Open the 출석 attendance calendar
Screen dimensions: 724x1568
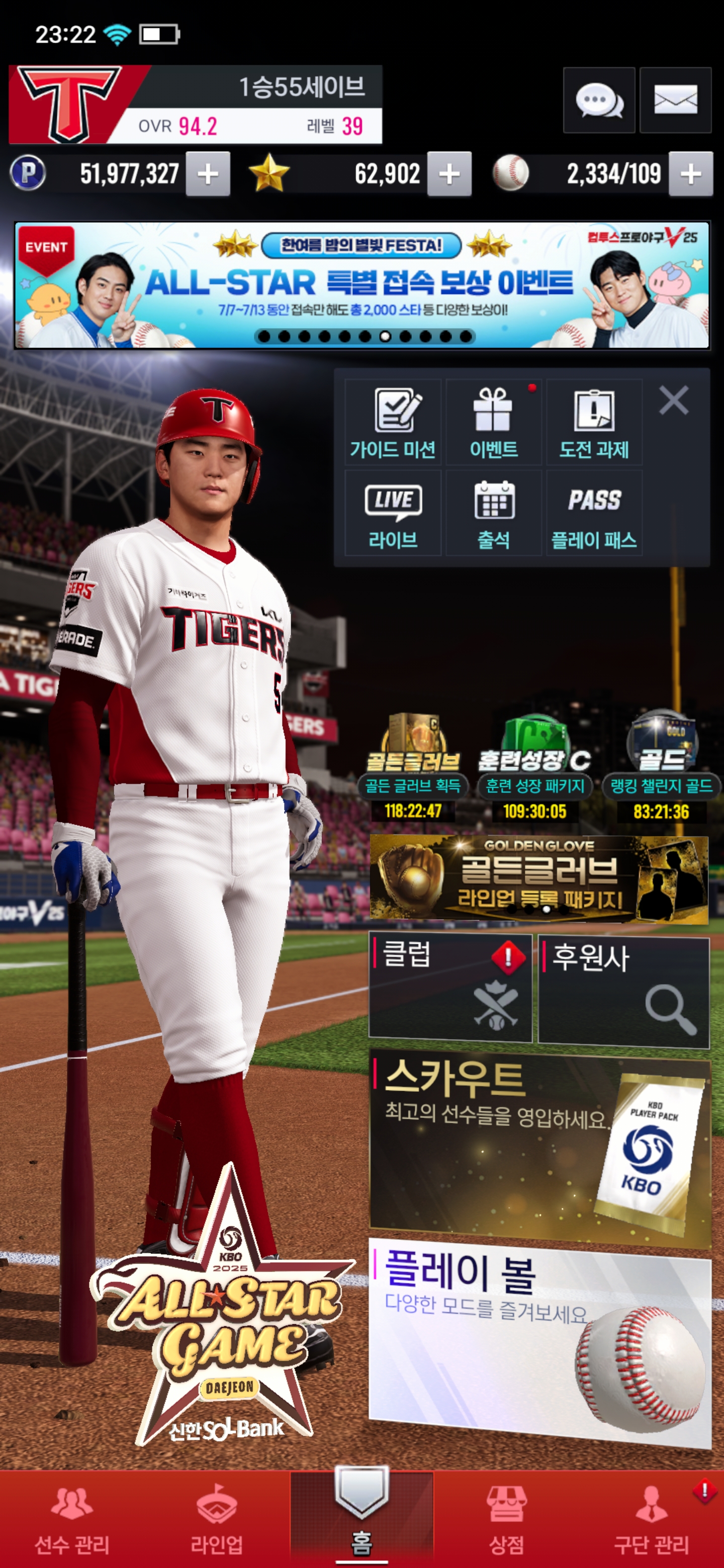(493, 513)
